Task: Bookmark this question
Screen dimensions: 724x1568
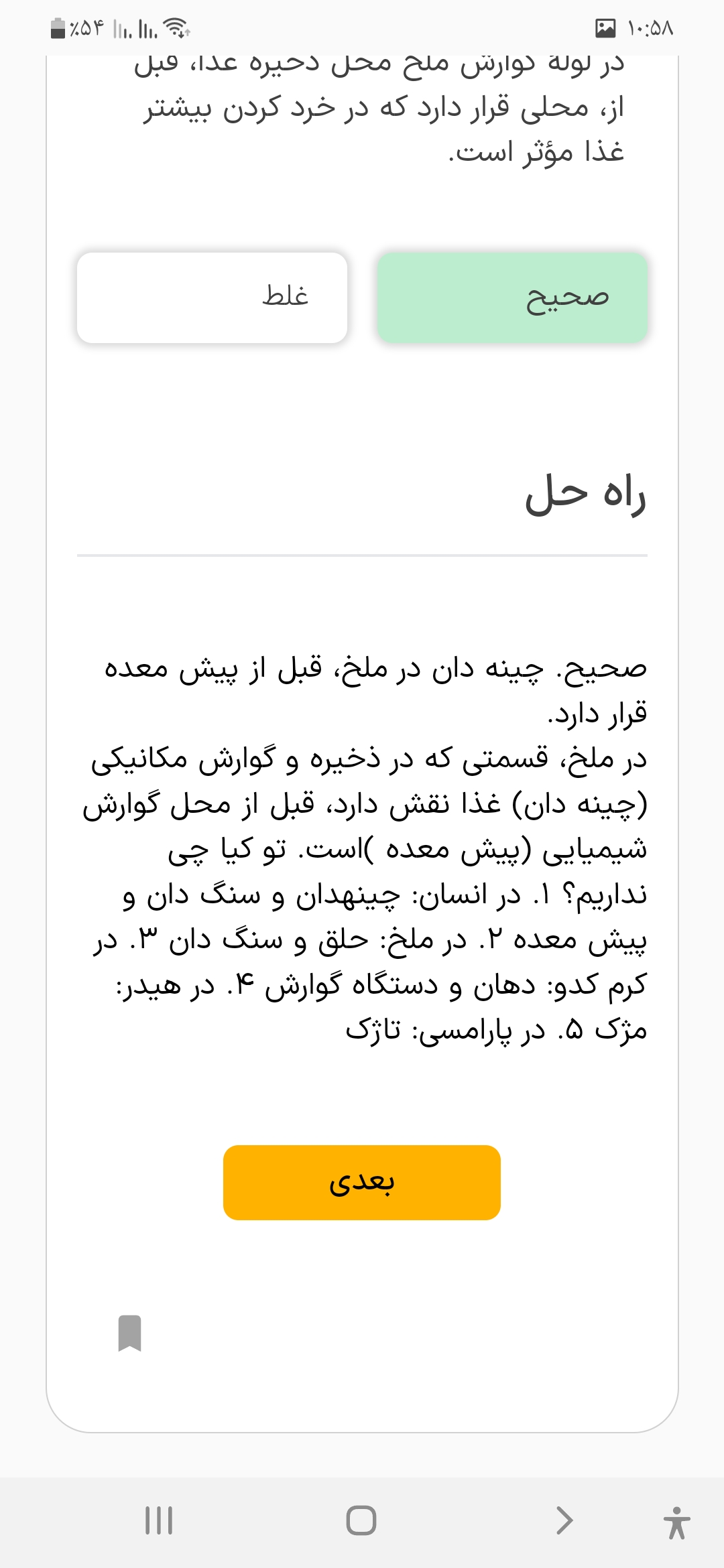Action: click(129, 1333)
